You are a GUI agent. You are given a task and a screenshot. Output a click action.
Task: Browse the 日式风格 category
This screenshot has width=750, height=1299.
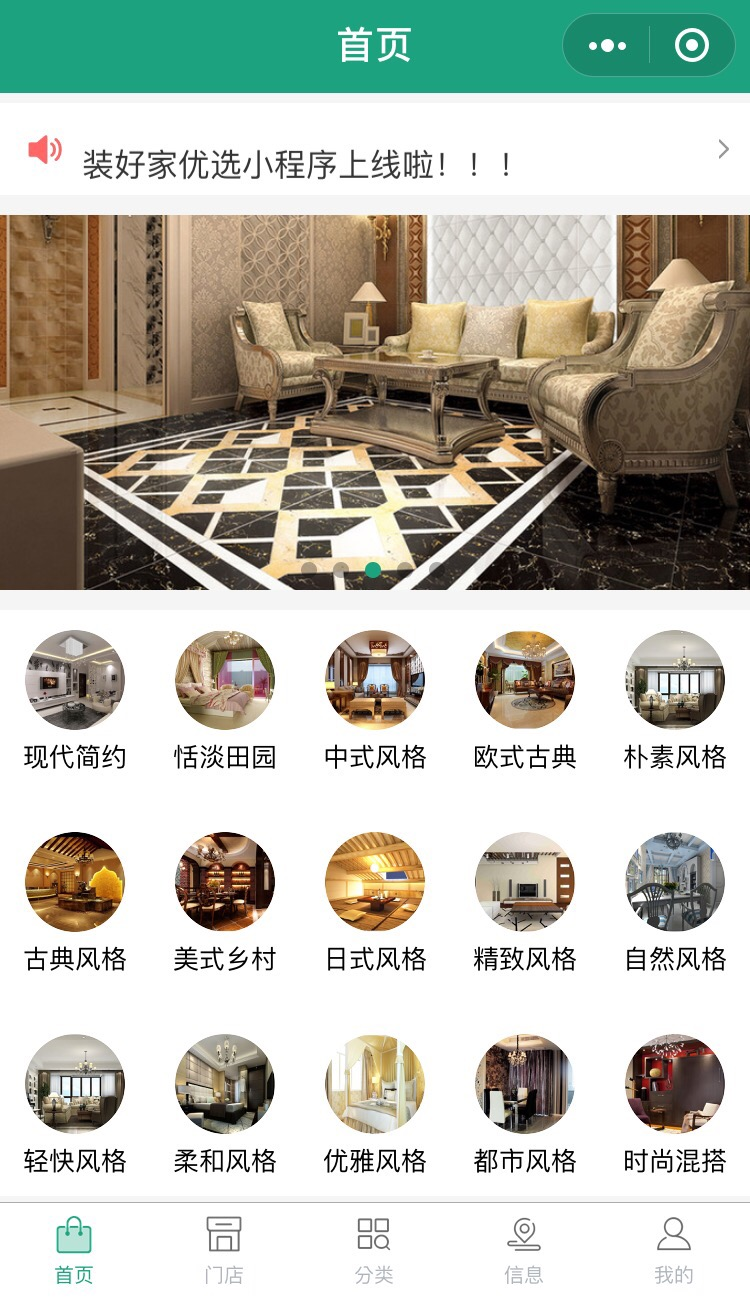pos(375,902)
